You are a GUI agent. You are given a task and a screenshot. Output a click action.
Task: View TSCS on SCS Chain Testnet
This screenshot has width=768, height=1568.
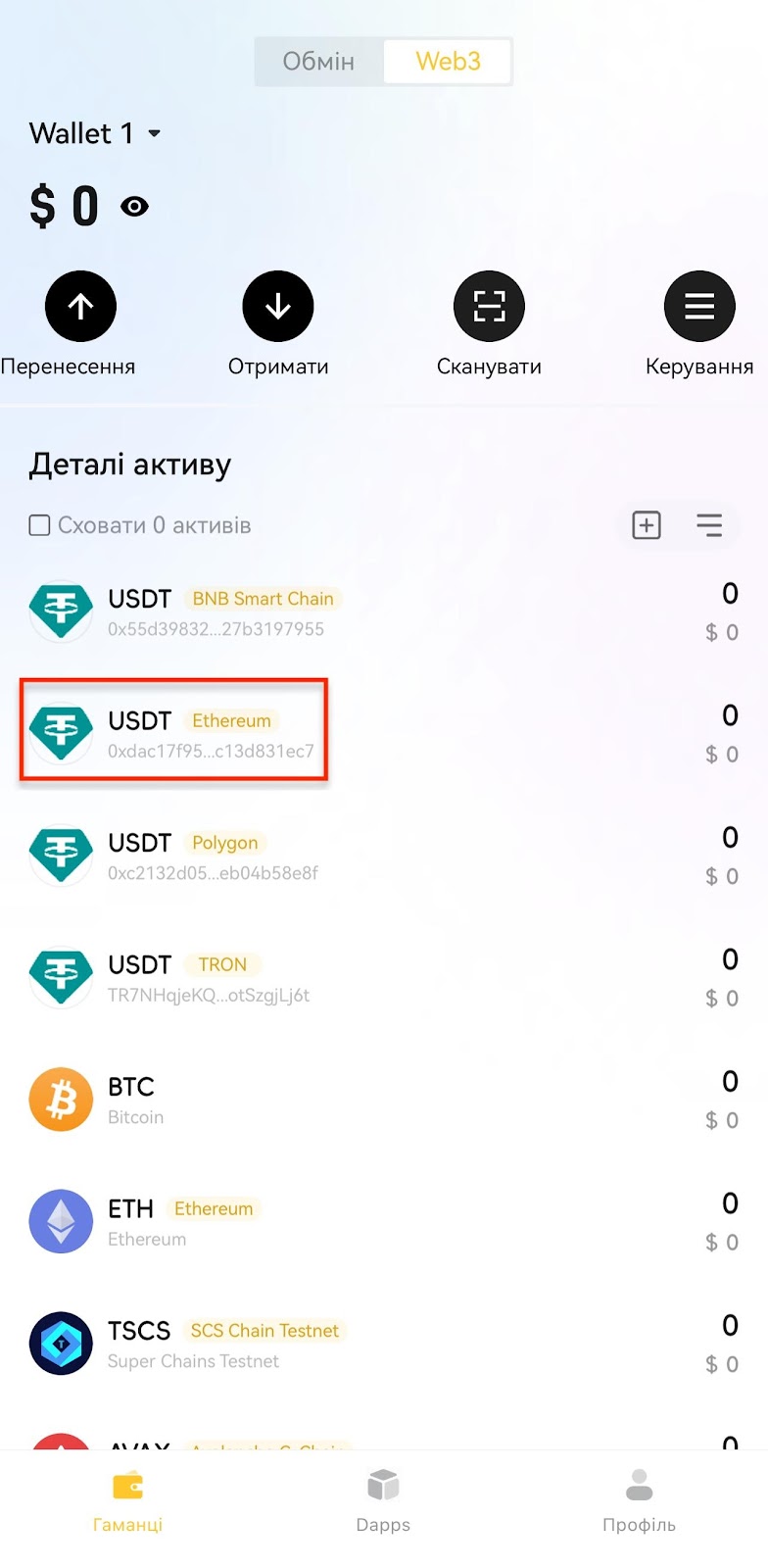click(x=384, y=1345)
